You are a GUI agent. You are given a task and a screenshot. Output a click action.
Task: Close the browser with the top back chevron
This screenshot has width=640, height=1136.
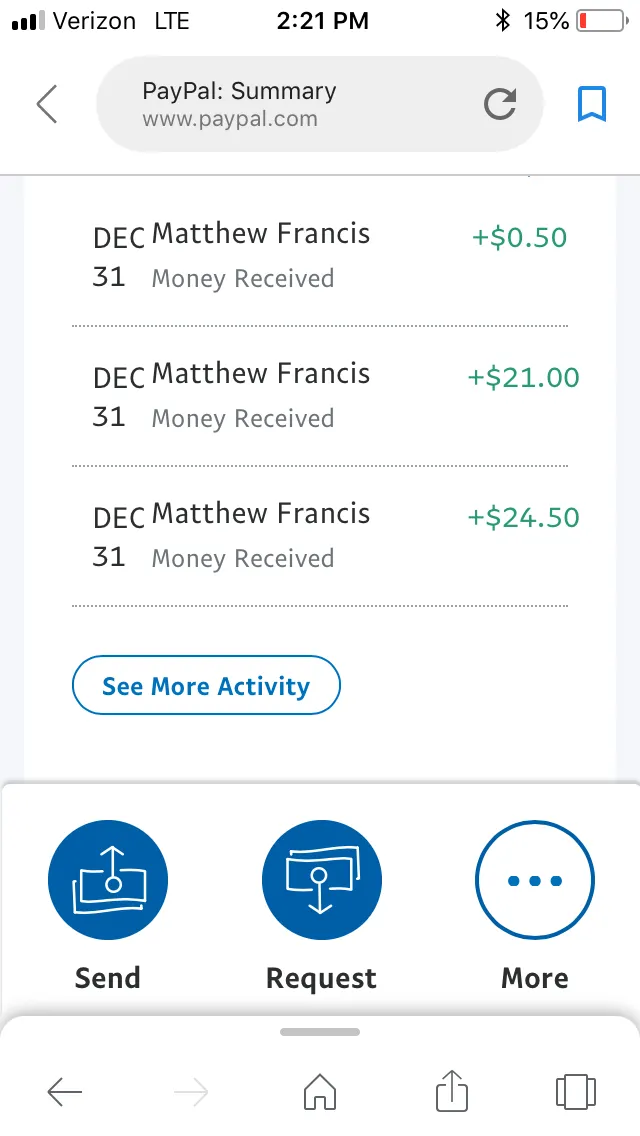tap(47, 104)
